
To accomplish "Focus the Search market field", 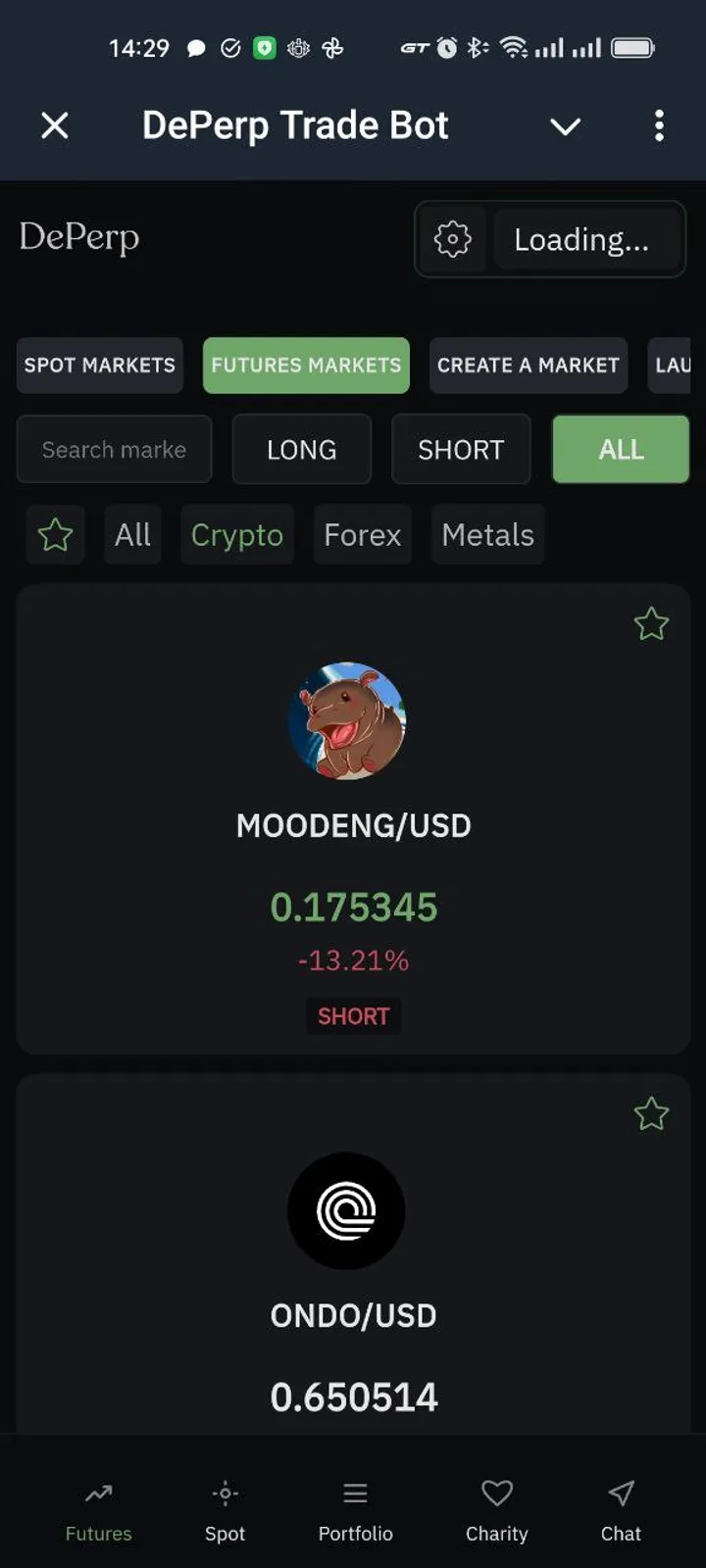I will coord(114,450).
